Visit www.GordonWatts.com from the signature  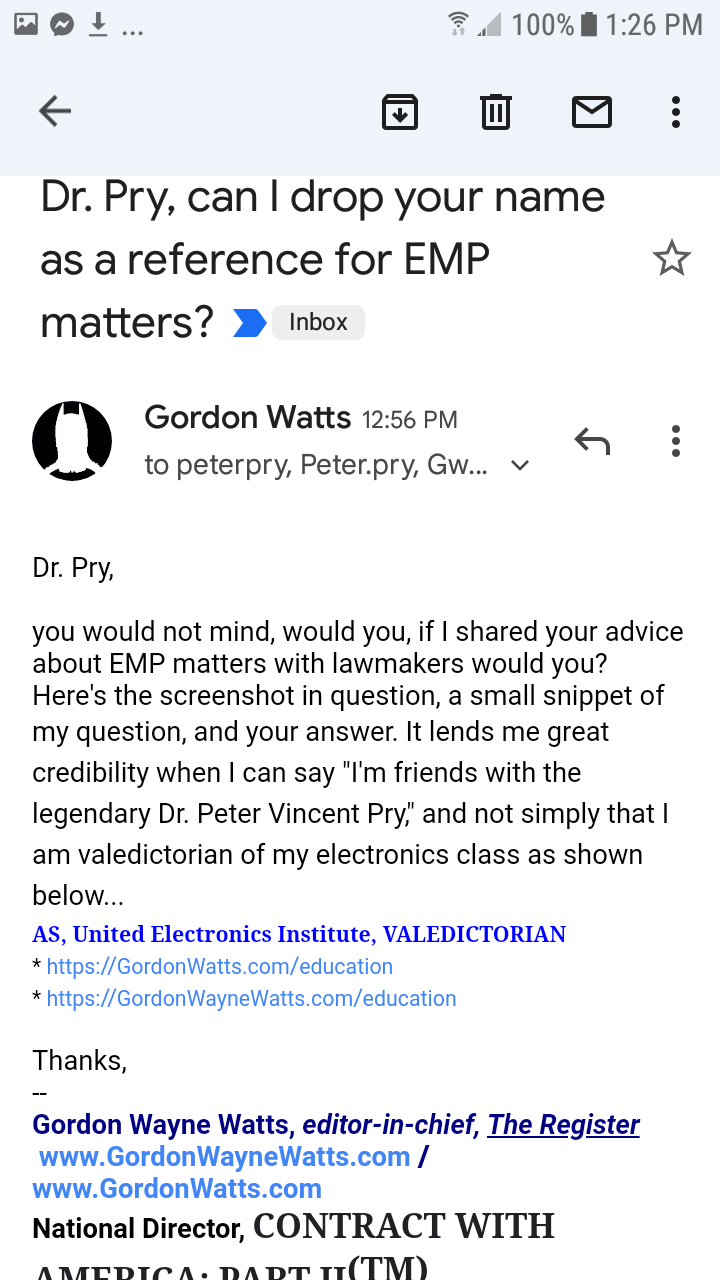coord(177,1189)
